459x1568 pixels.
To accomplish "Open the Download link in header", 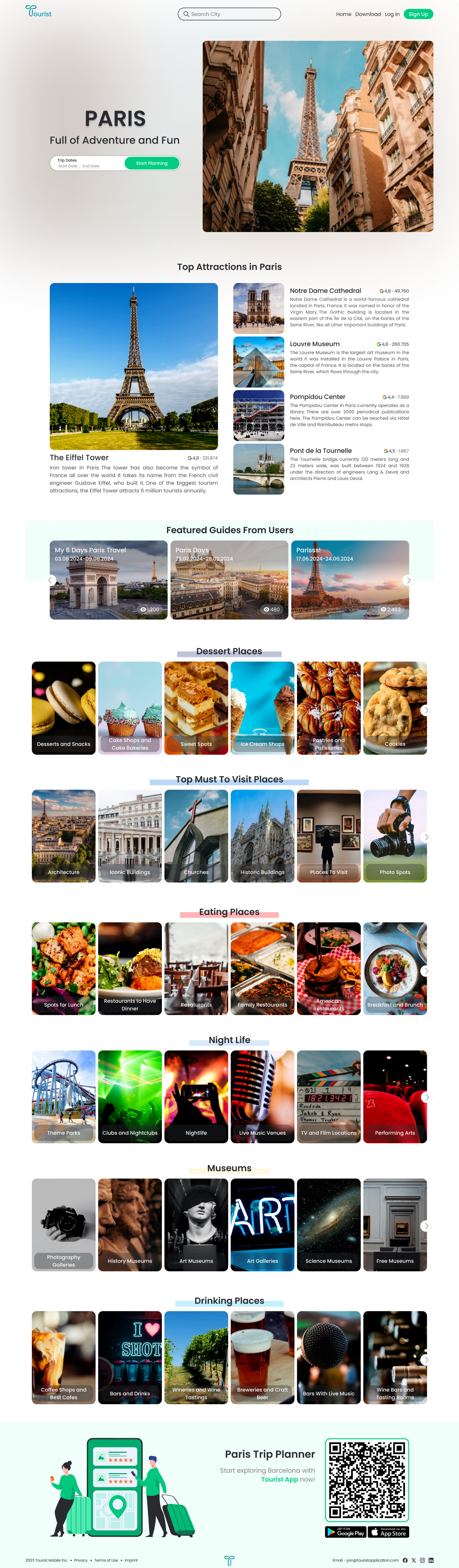I will (x=368, y=14).
